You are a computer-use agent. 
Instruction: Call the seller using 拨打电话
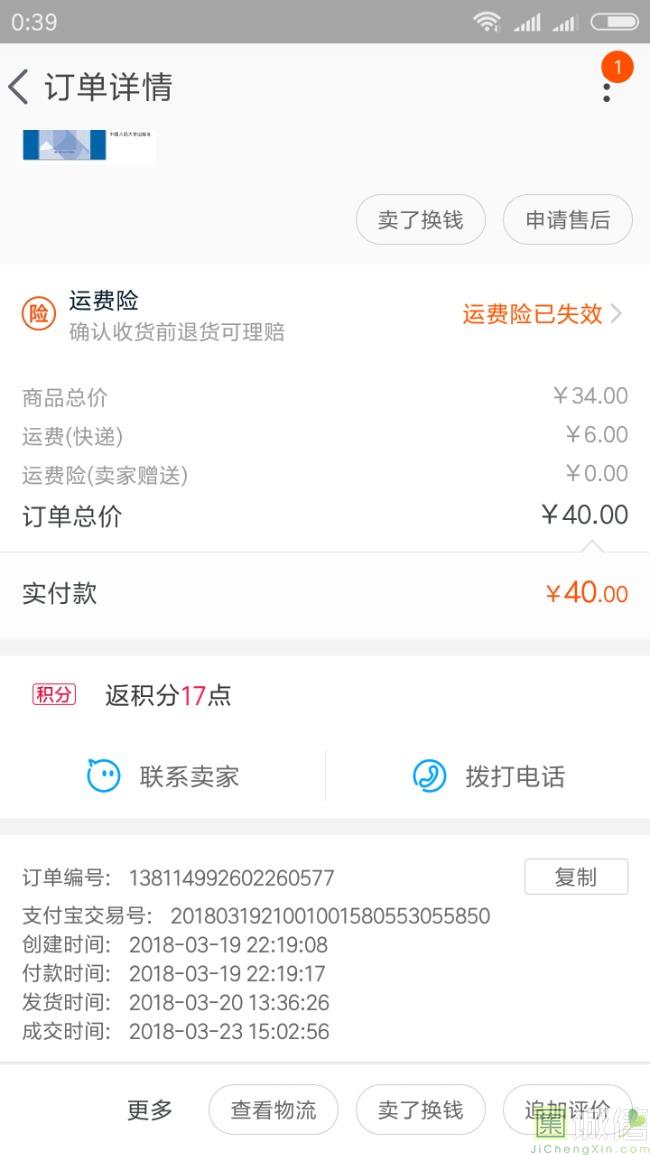coord(488,776)
